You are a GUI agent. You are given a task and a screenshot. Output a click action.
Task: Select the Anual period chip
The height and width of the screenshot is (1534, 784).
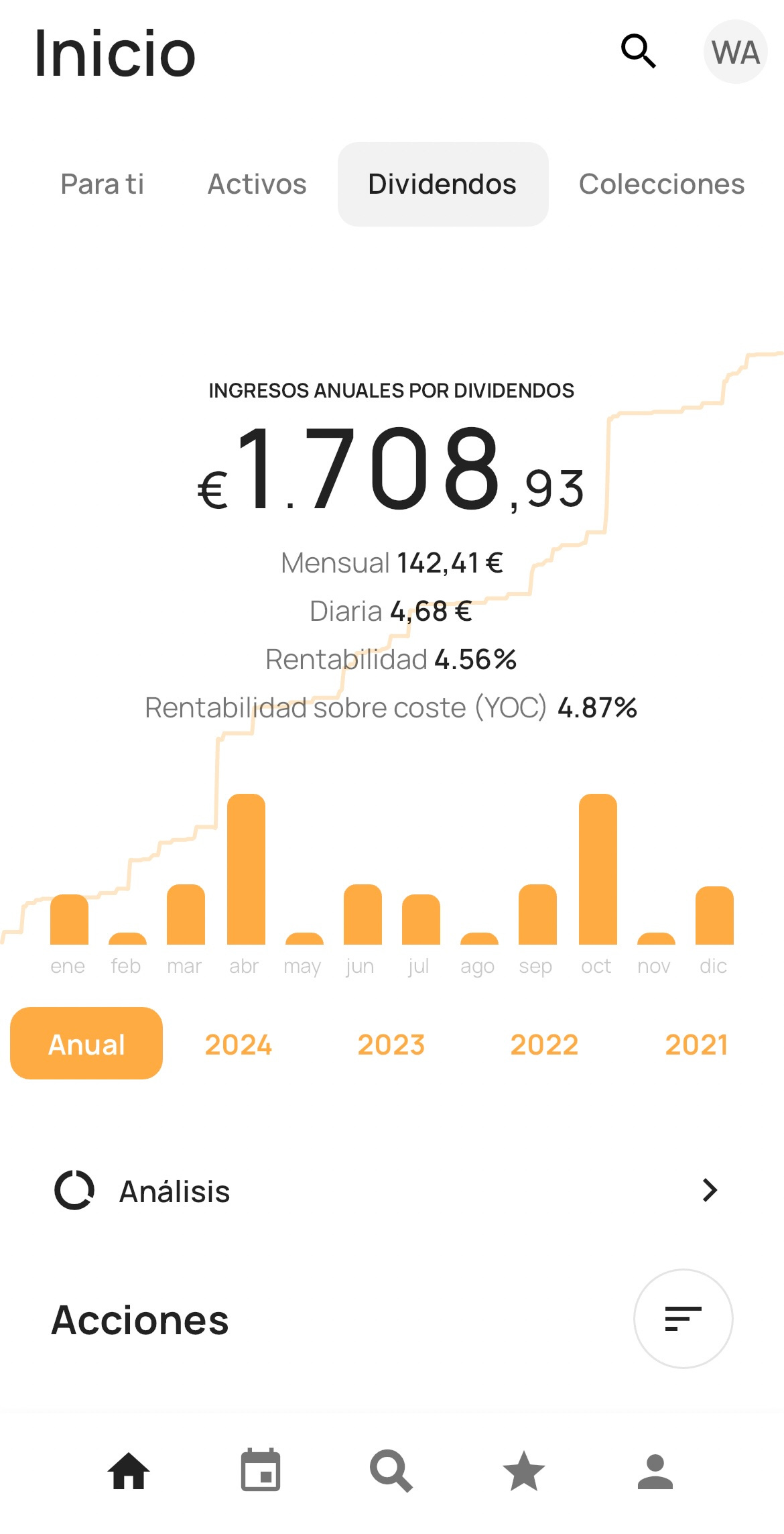[x=86, y=1043]
